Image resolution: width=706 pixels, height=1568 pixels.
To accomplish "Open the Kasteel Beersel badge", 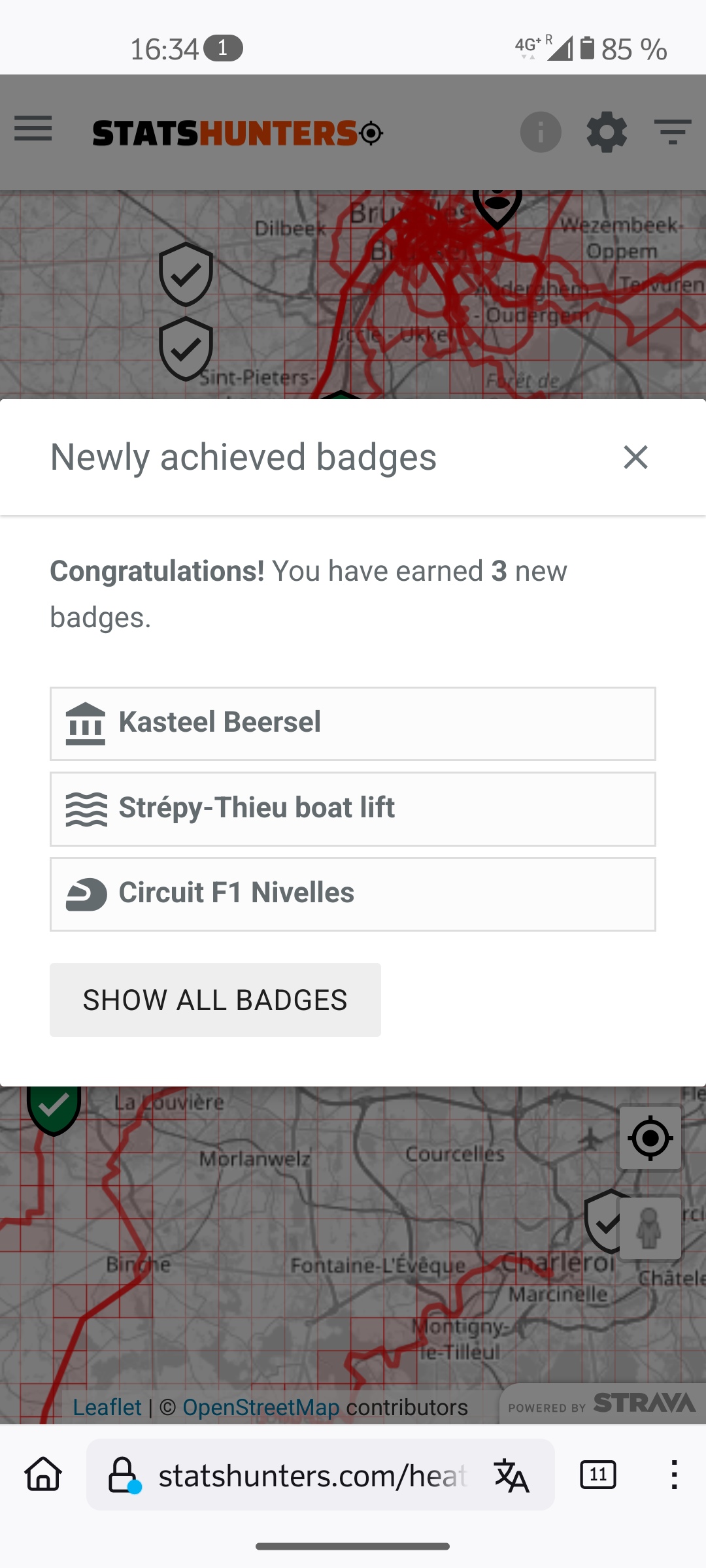I will tap(353, 724).
